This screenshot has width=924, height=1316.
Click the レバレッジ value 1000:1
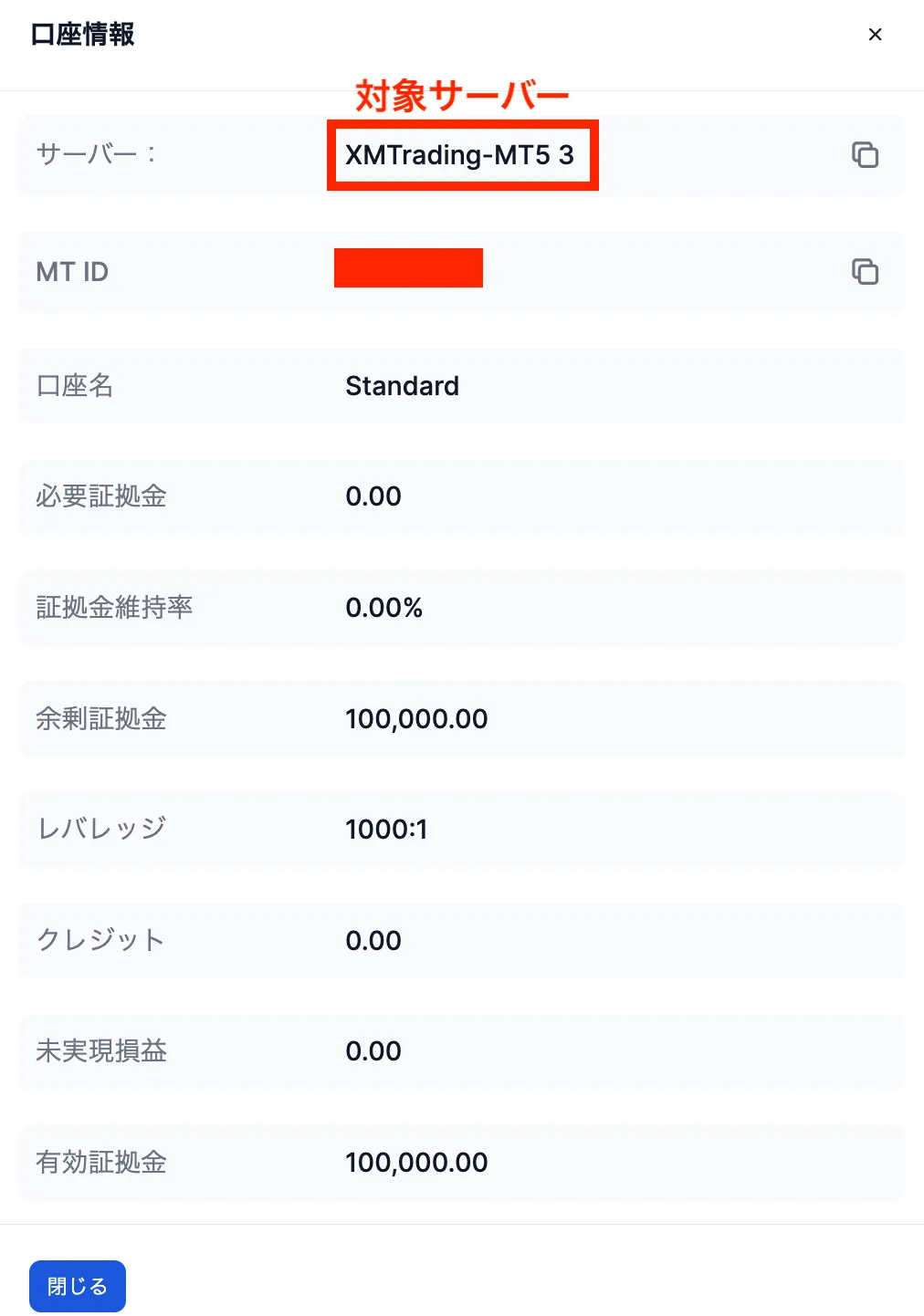387,830
